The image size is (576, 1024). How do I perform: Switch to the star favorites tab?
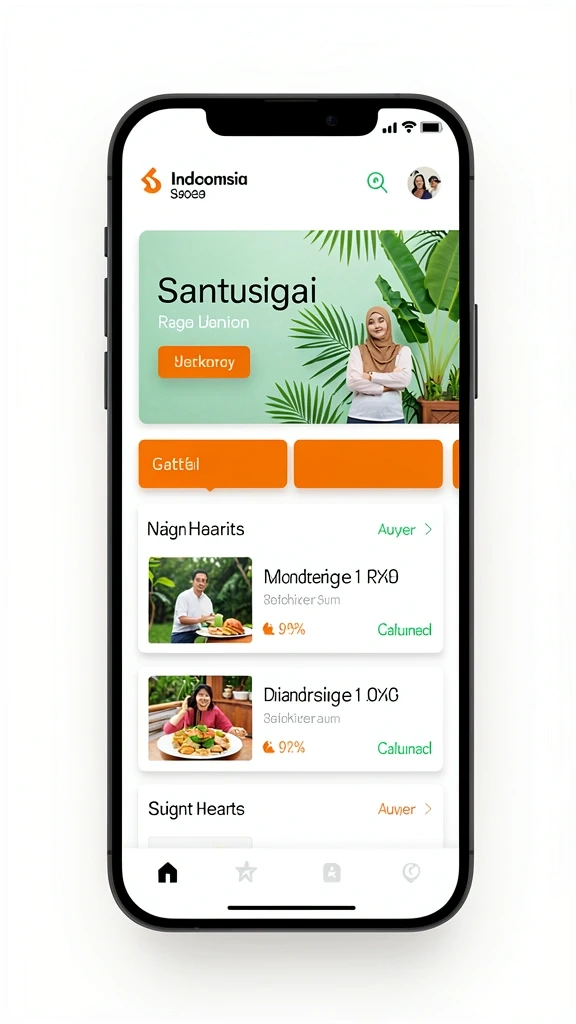[x=246, y=872]
